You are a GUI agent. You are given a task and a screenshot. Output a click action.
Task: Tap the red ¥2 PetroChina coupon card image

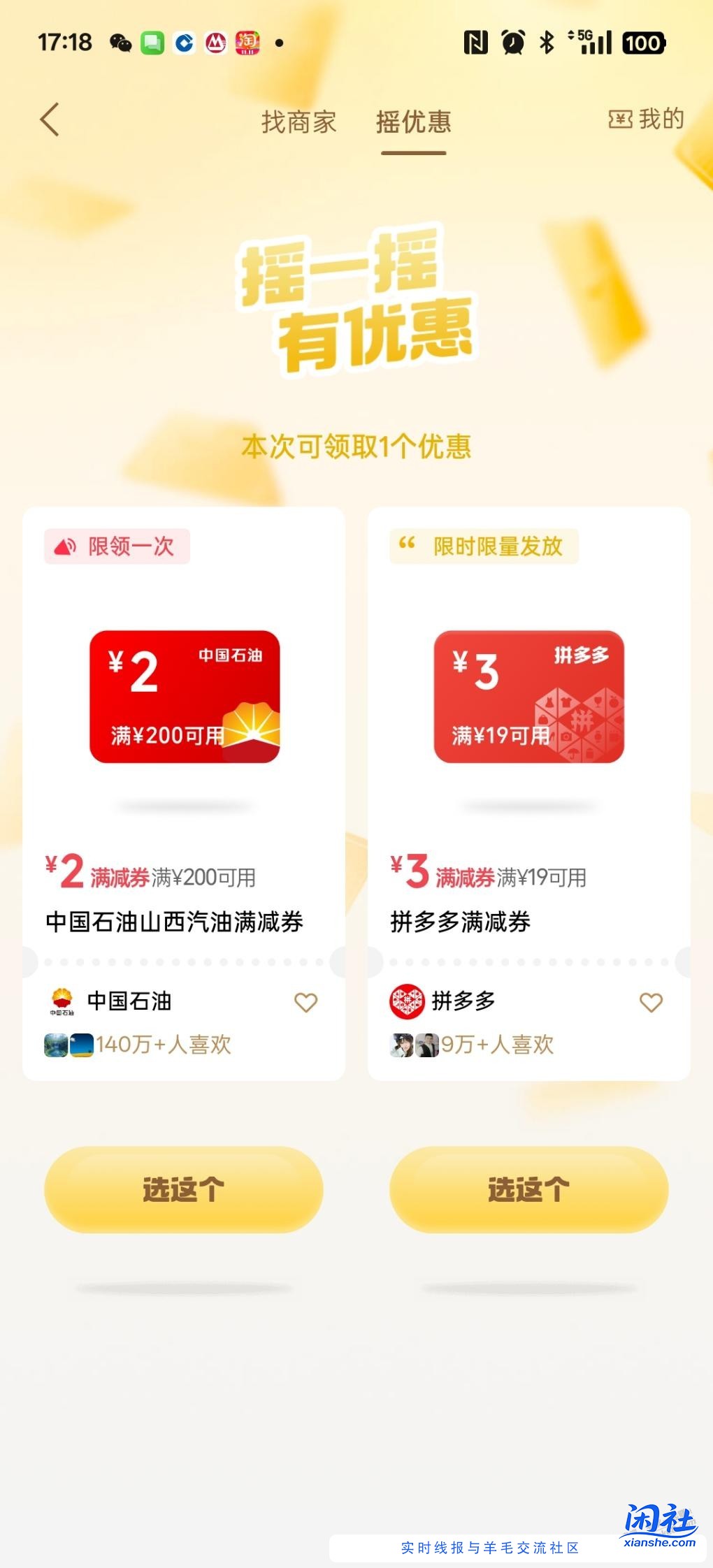click(x=184, y=695)
